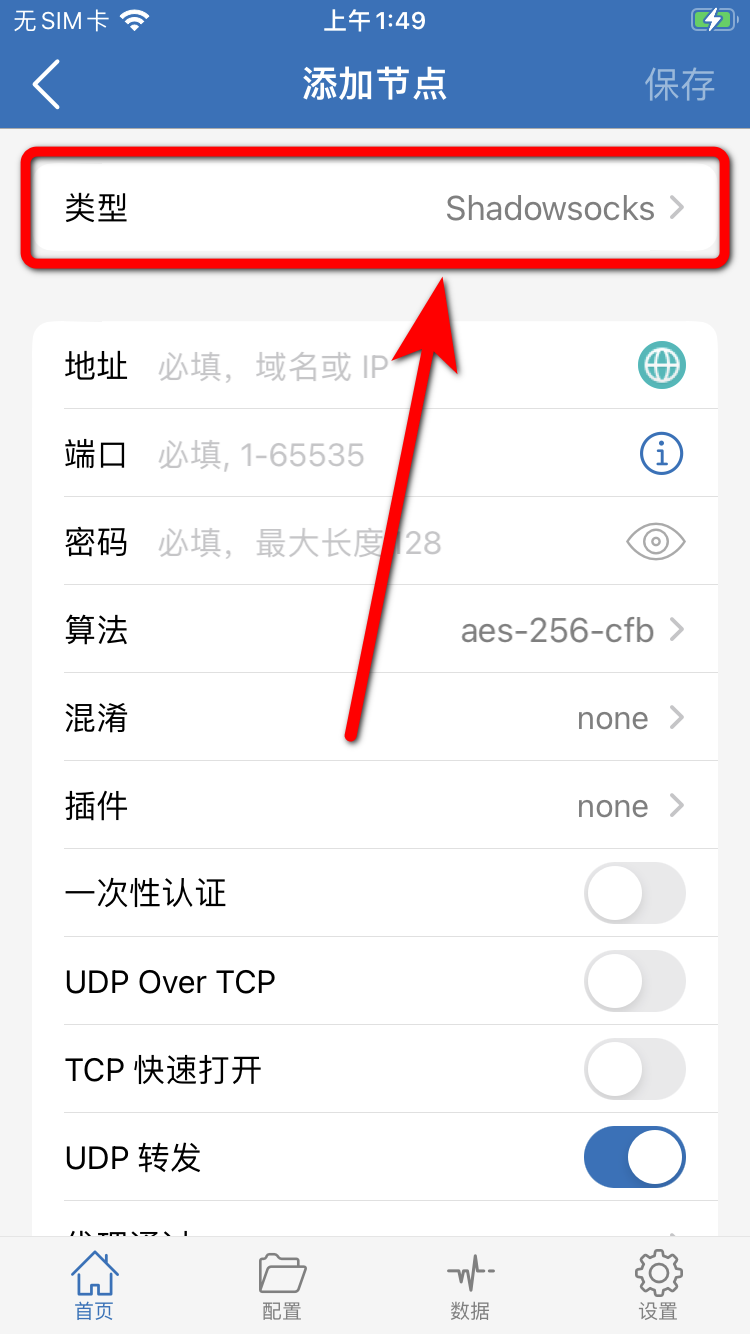Open the info icon beside 端口
750x1334 pixels.
coord(661,454)
